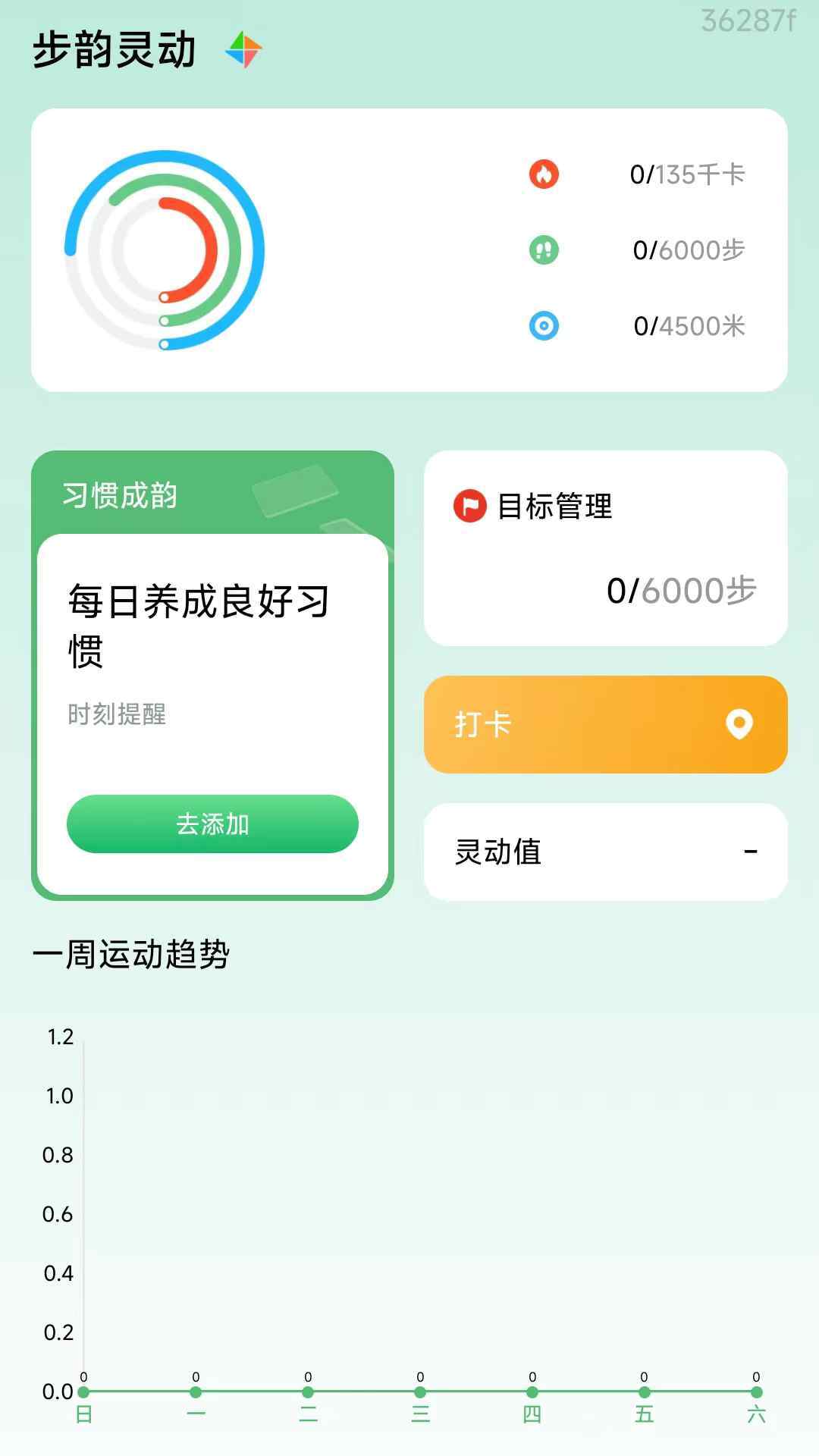The height and width of the screenshot is (1456, 819).
Task: Open the 去添加 habit button
Action: 213,824
